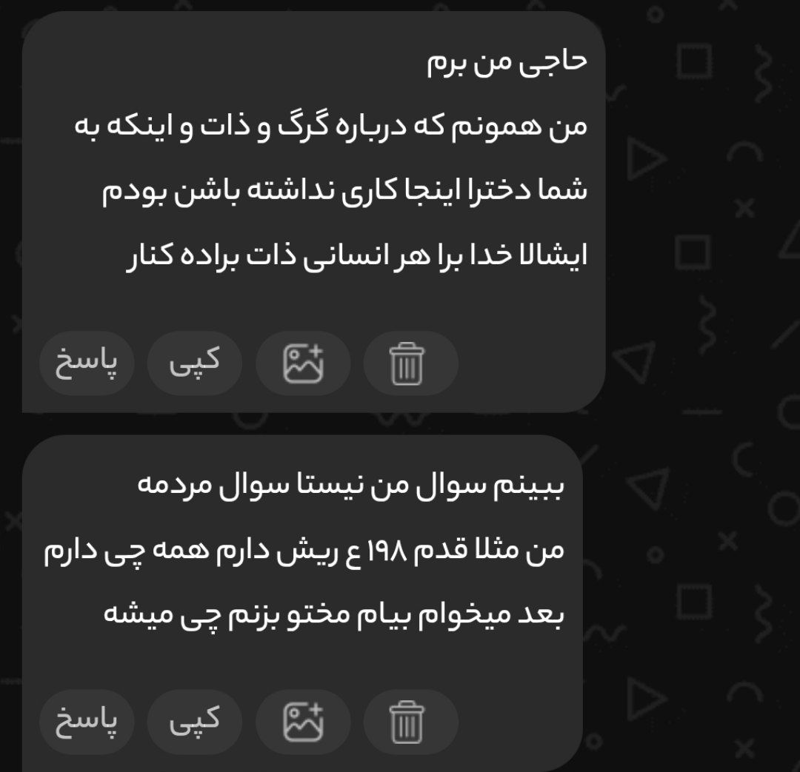Image resolution: width=800 pixels, height=772 pixels.
Task: Delete the message starting with حاجی من برم
Action: [x=407, y=363]
